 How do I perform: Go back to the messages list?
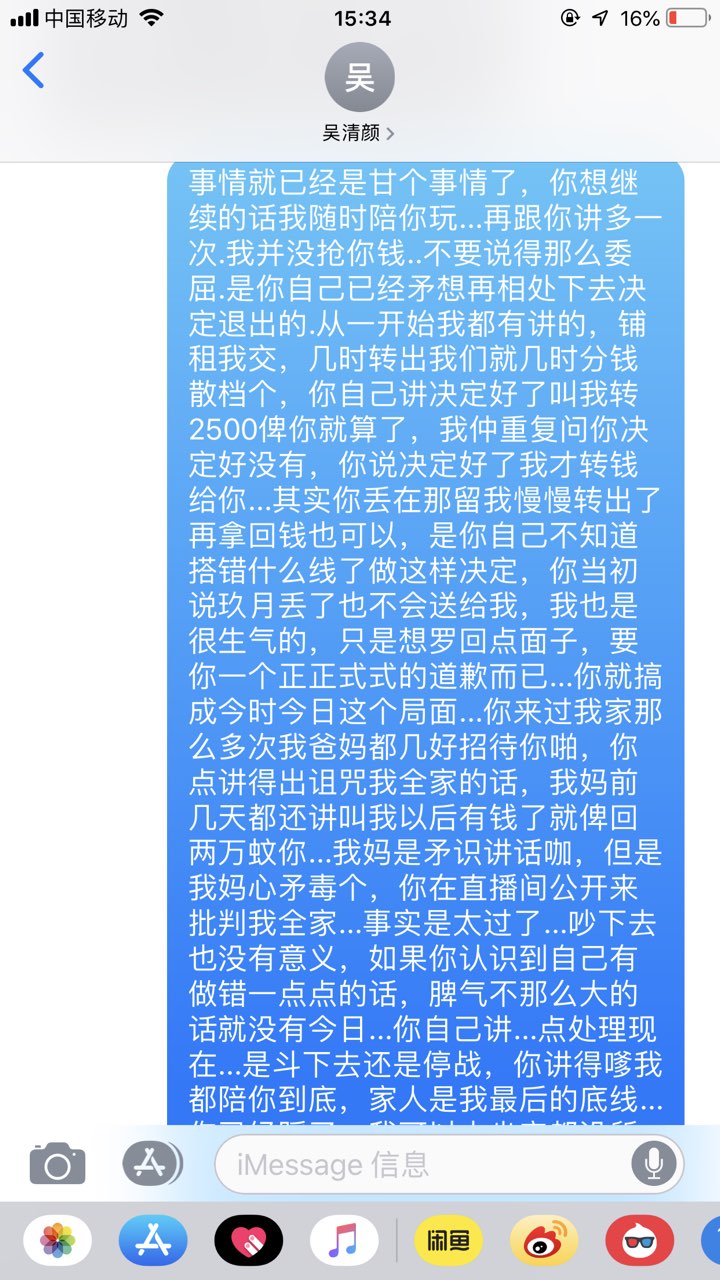34,71
